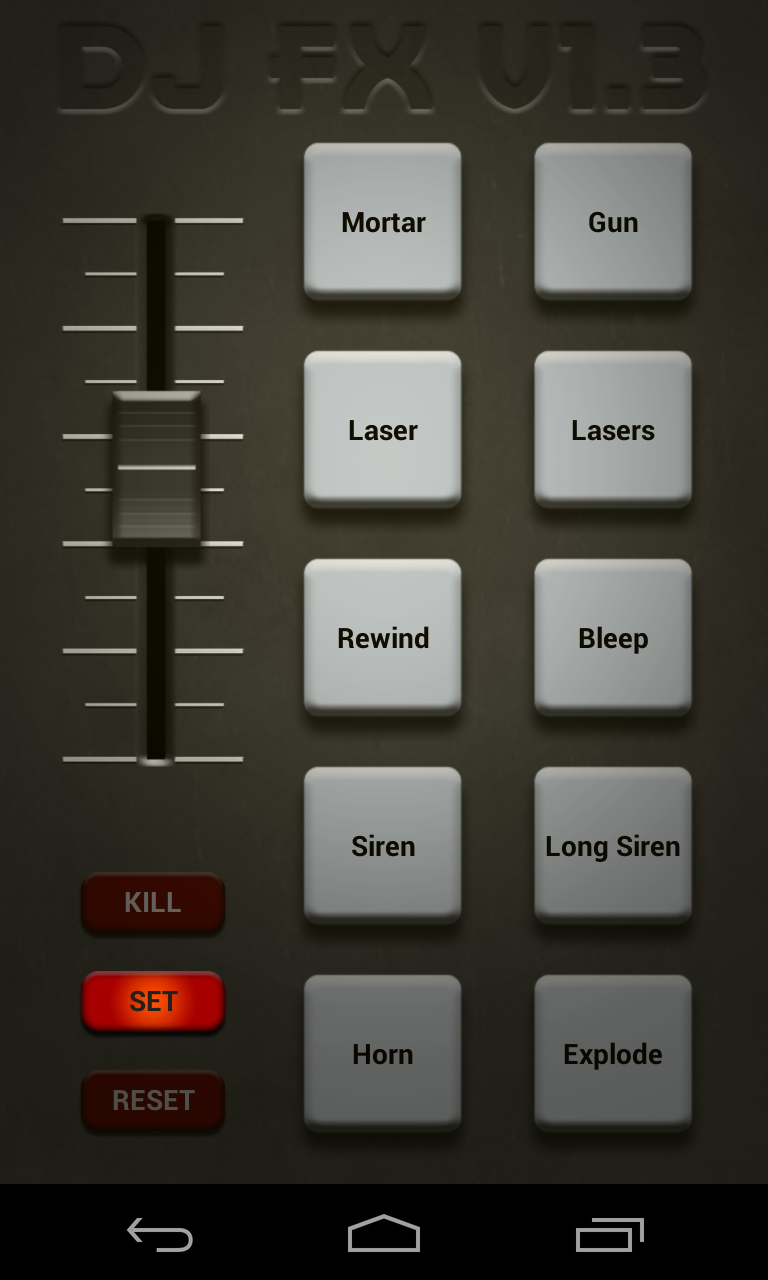Sound the Horn pad
The height and width of the screenshot is (1280, 768).
tap(383, 1053)
